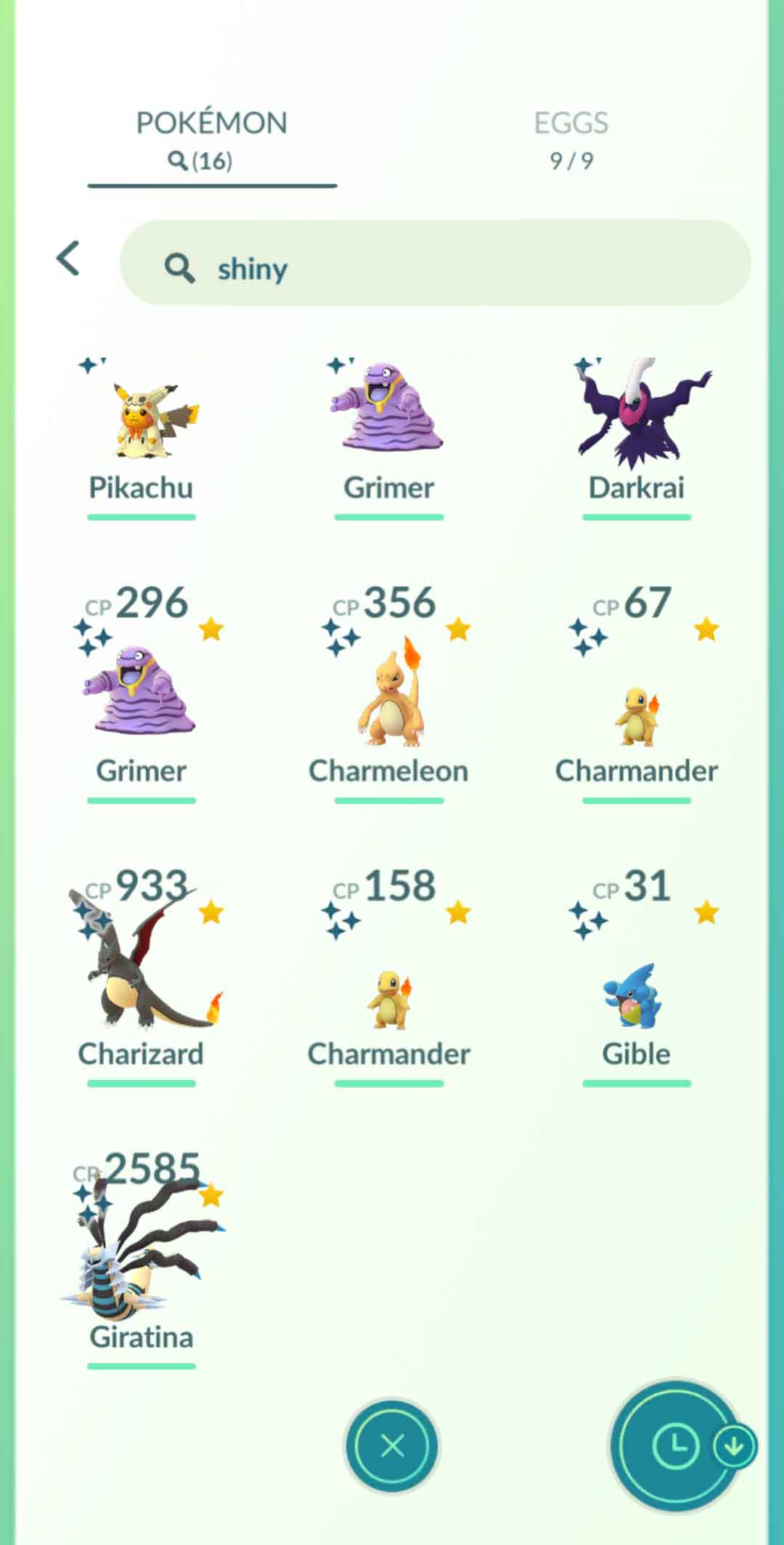Edit the 'shiny' search field

coord(436,263)
